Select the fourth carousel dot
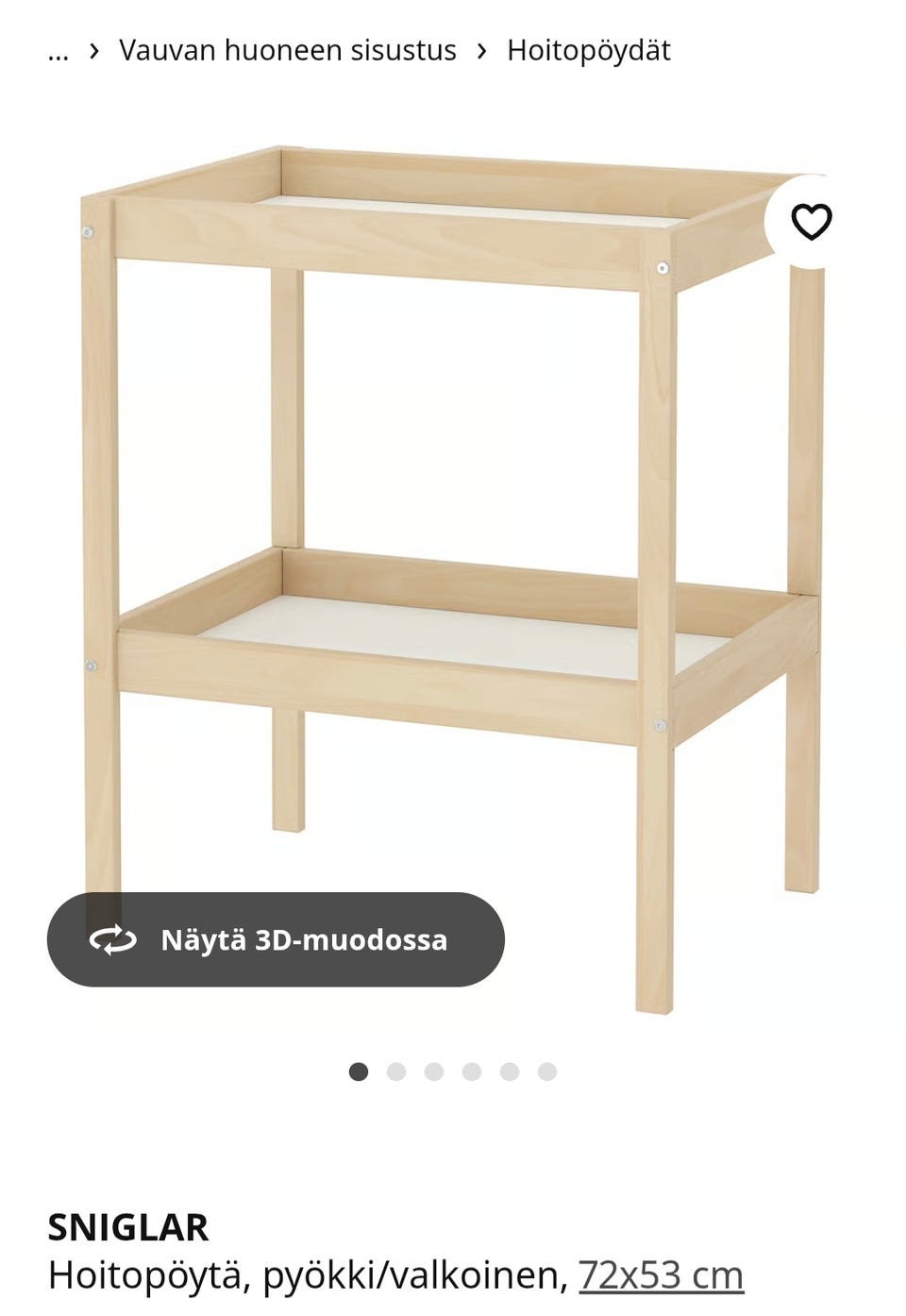Screen dimensions: 906x1316 click(470, 1070)
